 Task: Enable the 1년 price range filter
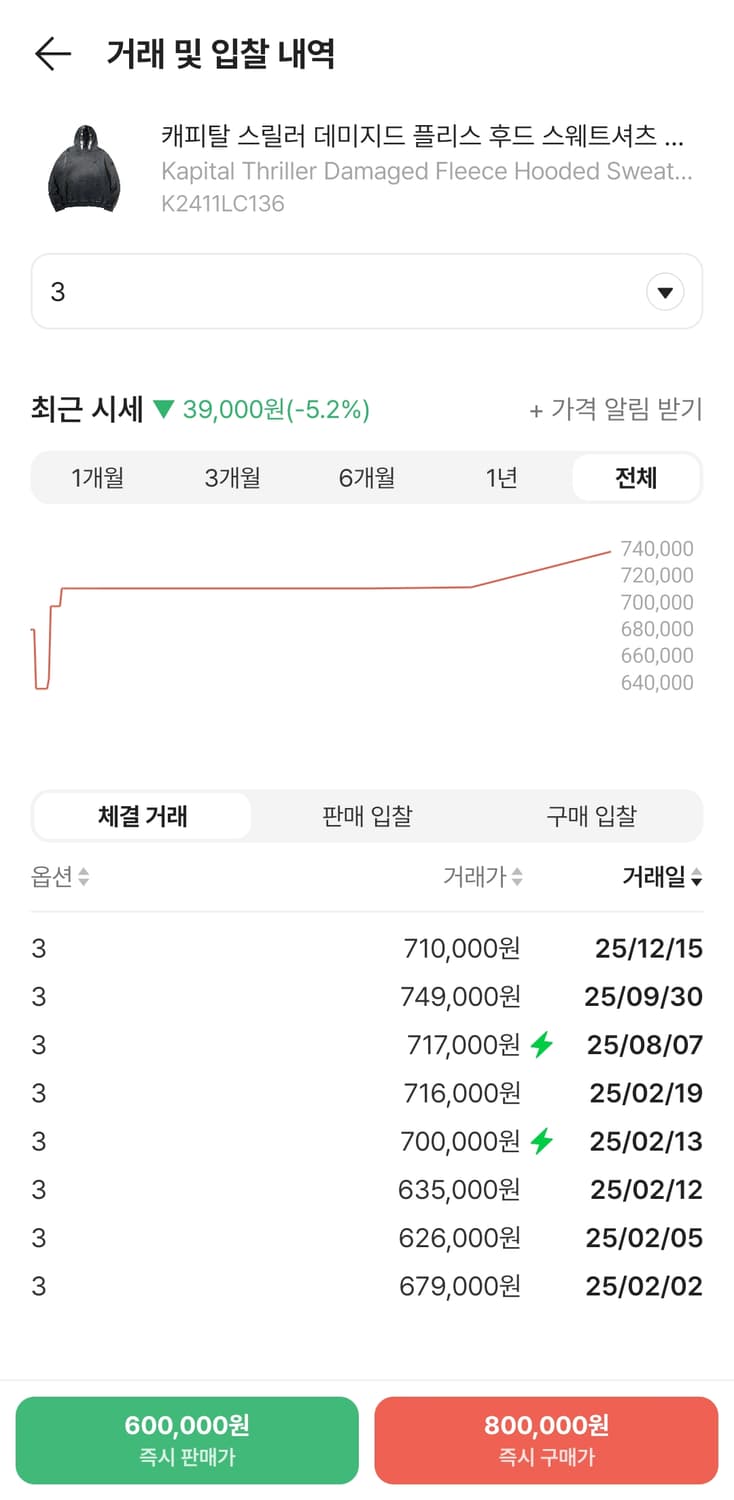[x=500, y=477]
